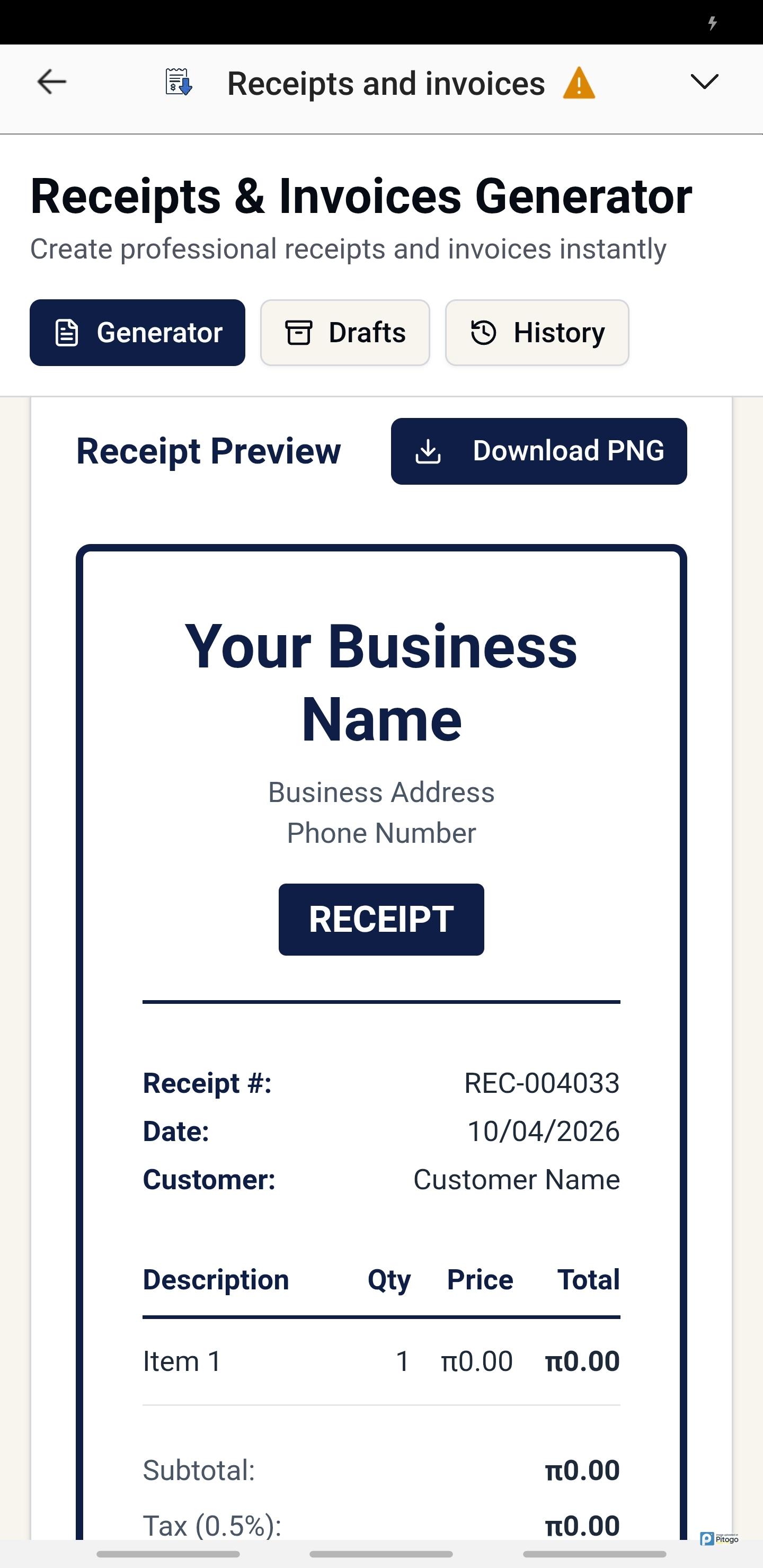Go back using the top-left arrow
Image resolution: width=763 pixels, height=1568 pixels.
(52, 82)
